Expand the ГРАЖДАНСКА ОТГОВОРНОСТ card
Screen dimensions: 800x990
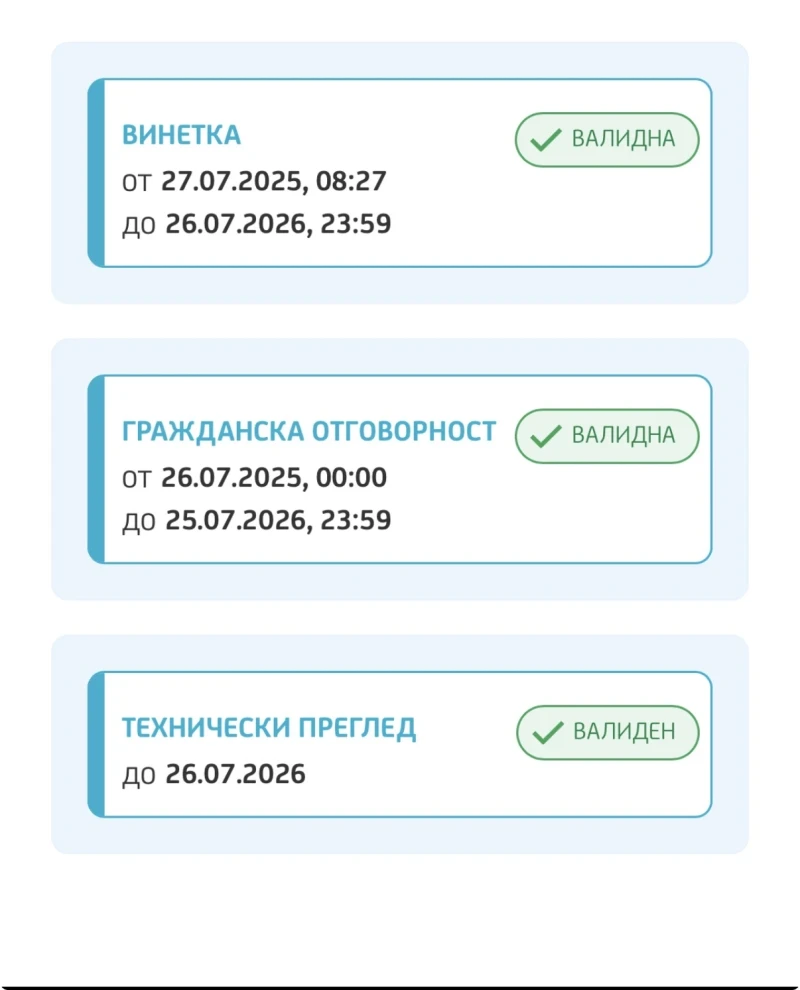coord(400,468)
